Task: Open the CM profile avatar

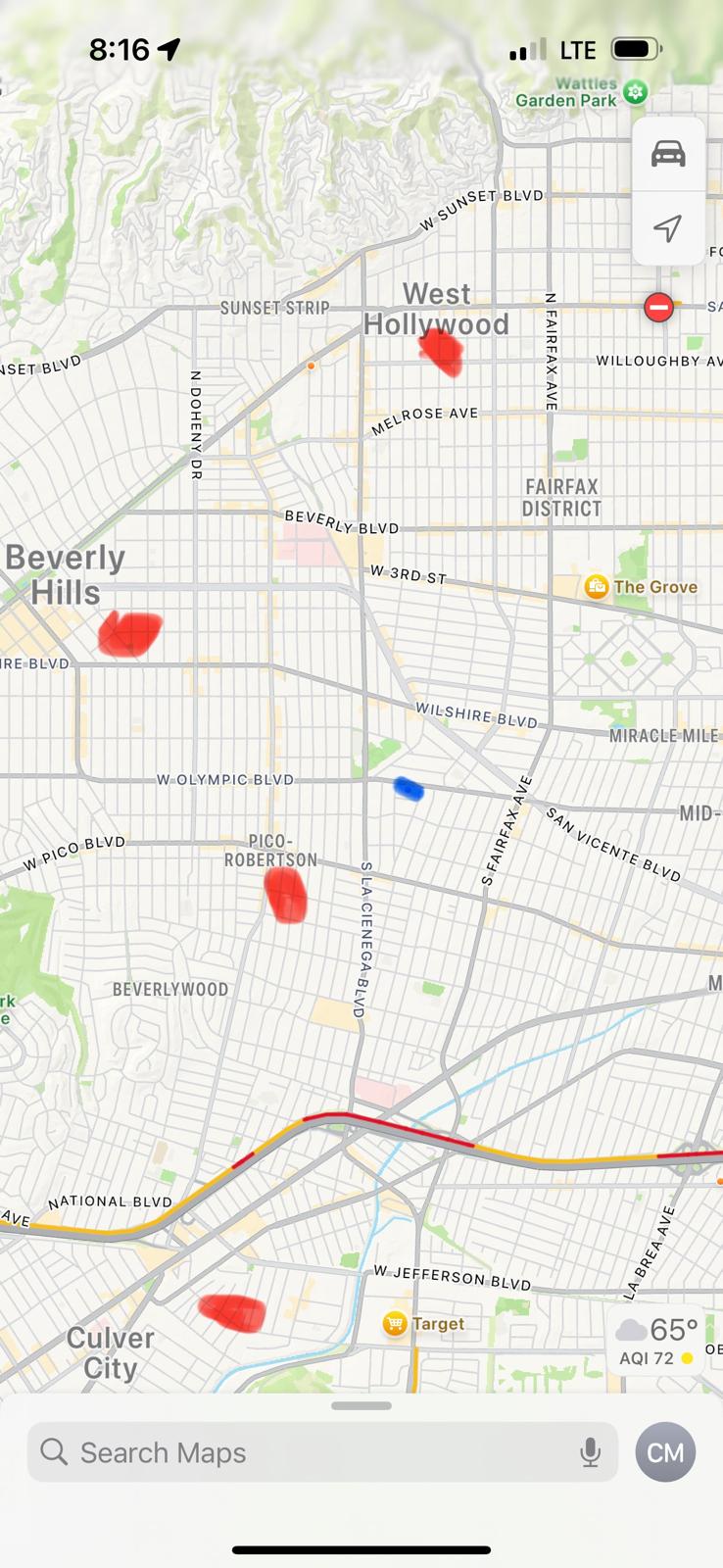Action: (x=665, y=1451)
